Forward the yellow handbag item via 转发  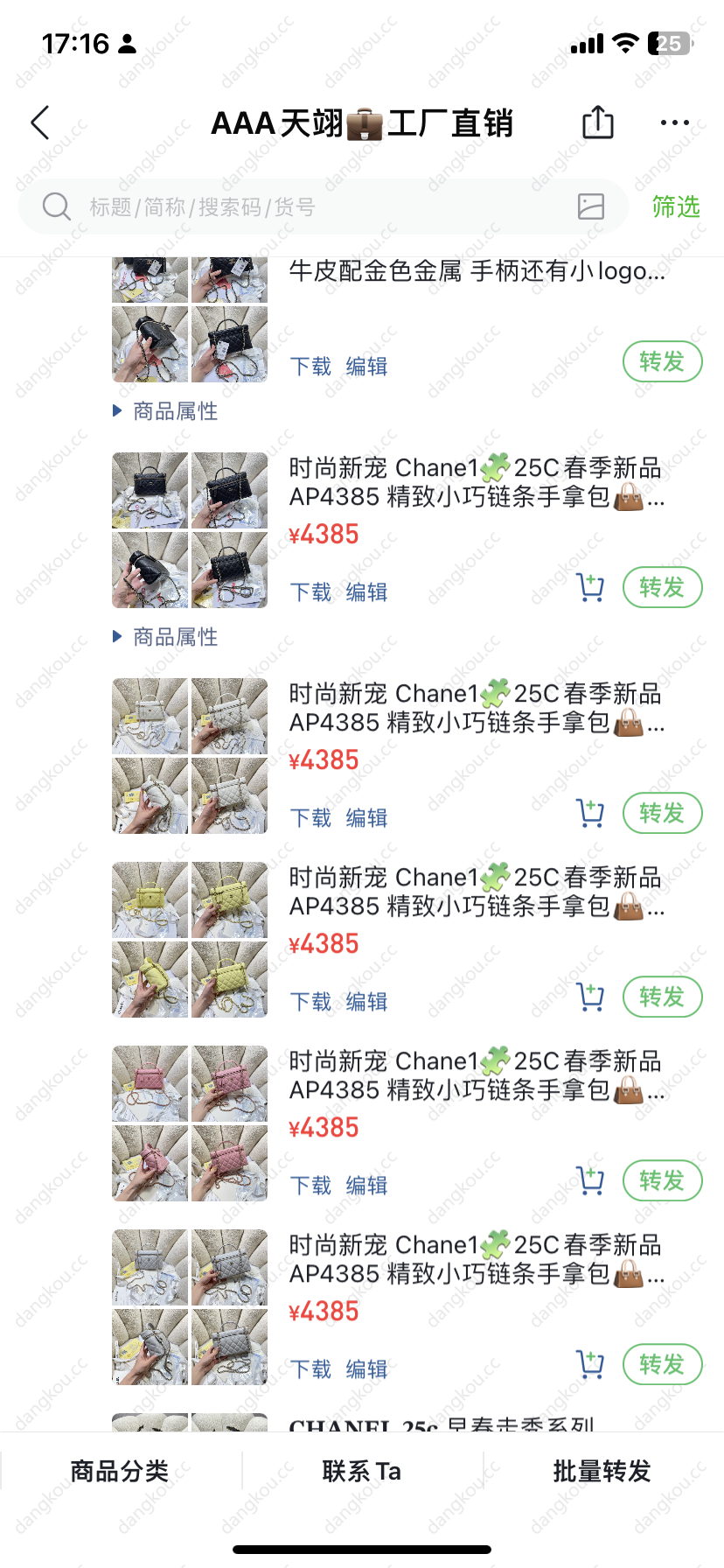(662, 997)
